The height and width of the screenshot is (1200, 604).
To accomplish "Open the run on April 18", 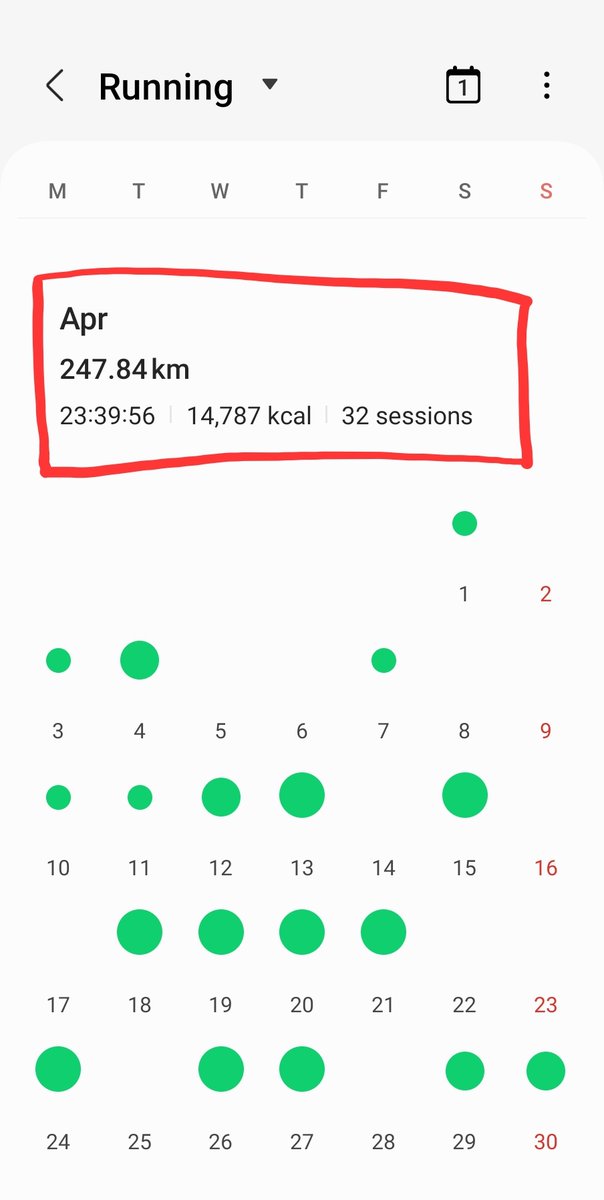I will (140, 932).
